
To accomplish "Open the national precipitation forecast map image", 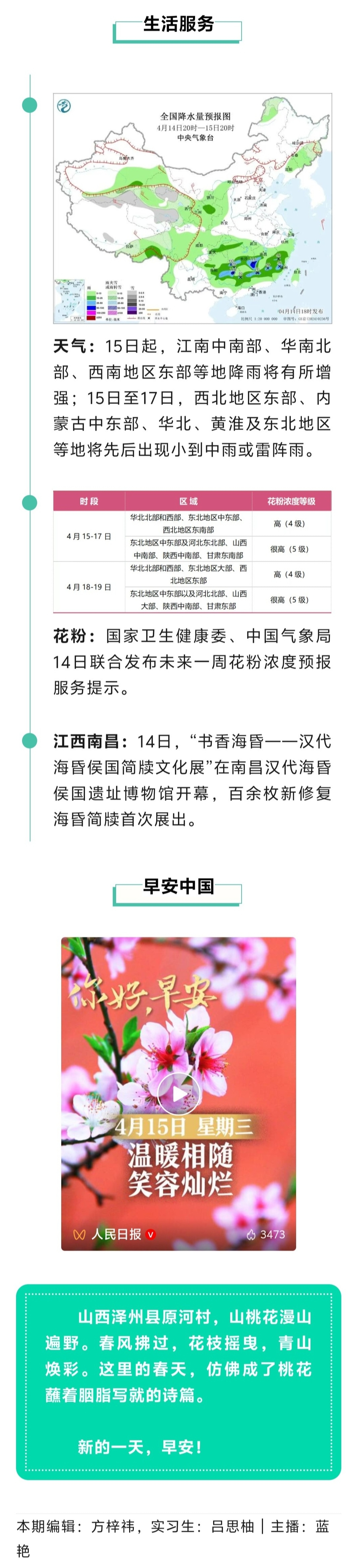I will pyautogui.click(x=192, y=208).
